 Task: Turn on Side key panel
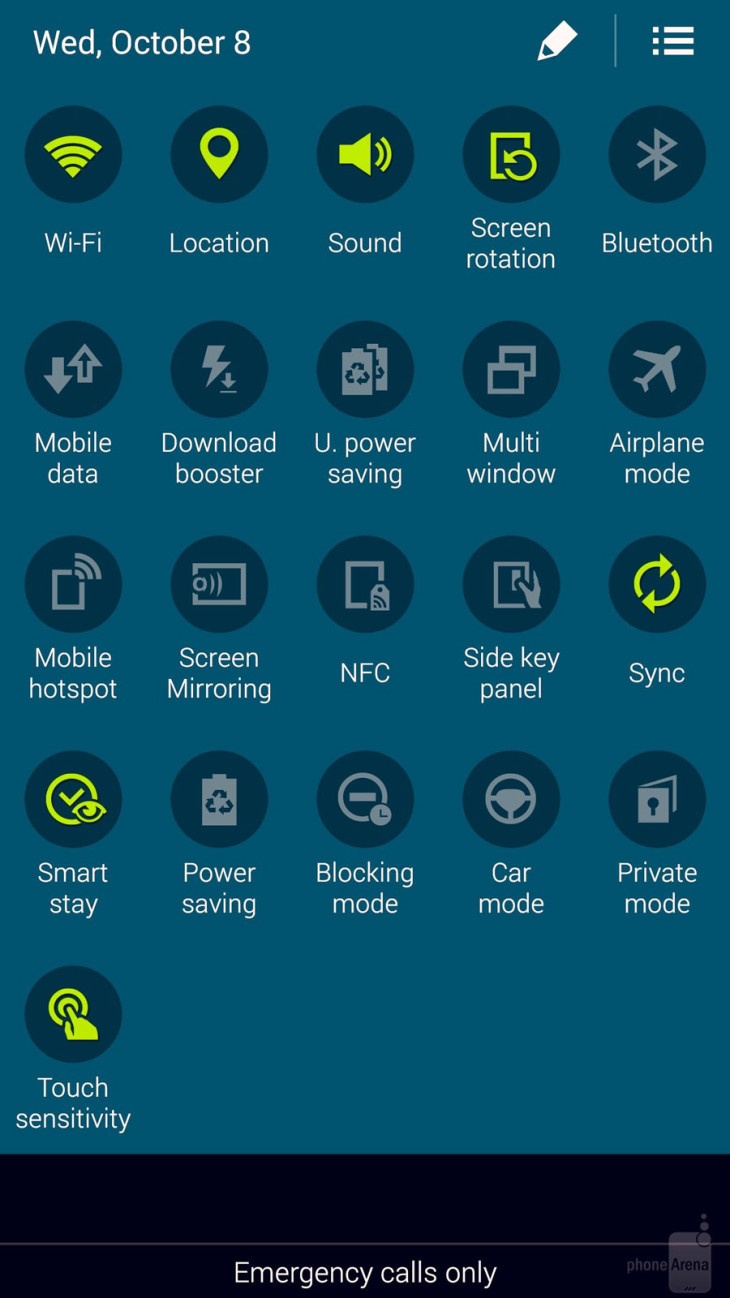pyautogui.click(x=511, y=585)
